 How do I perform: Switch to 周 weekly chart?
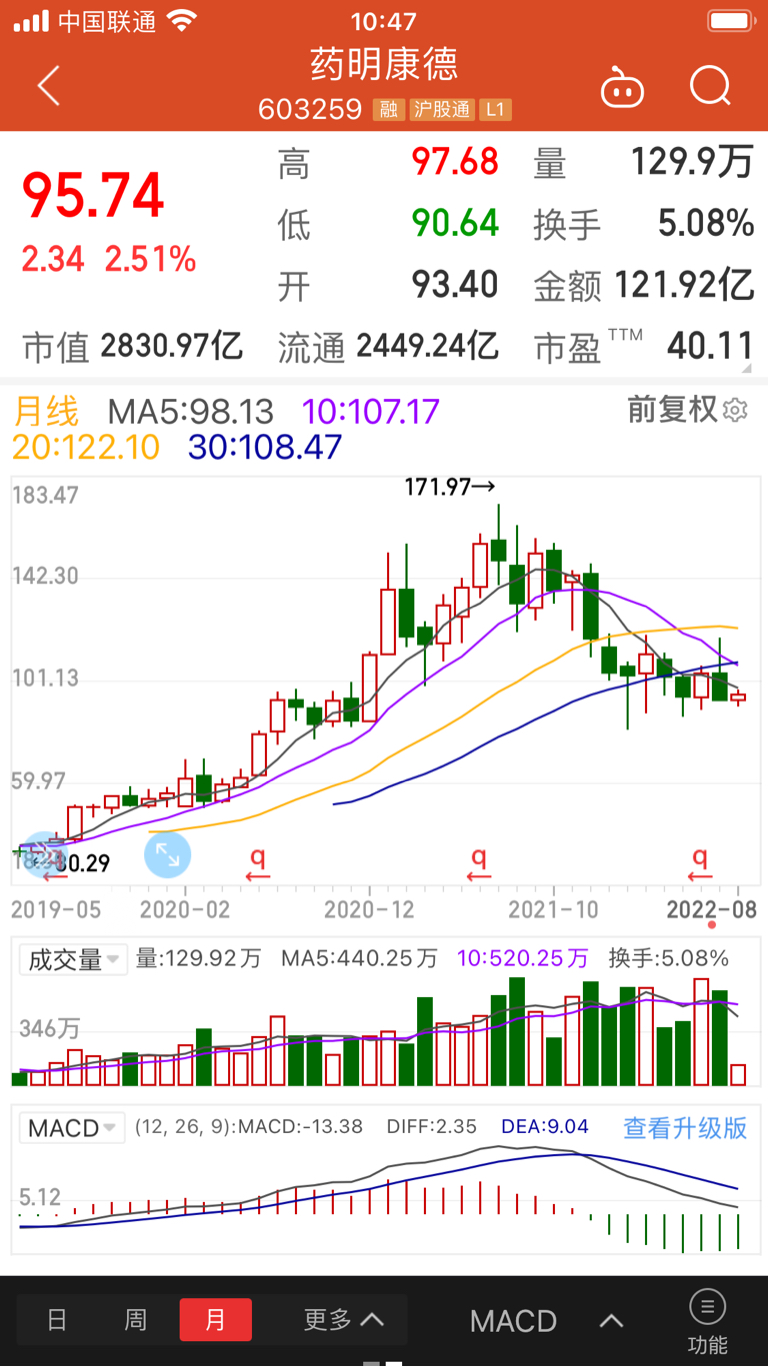pyautogui.click(x=136, y=1320)
